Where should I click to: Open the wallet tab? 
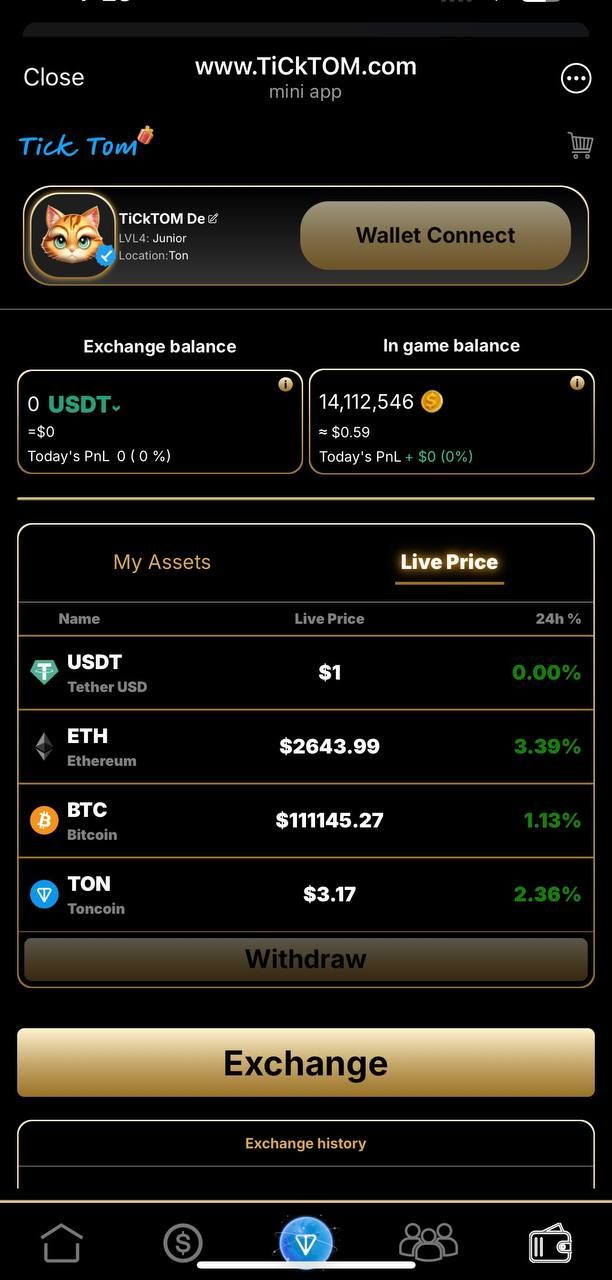click(550, 1243)
